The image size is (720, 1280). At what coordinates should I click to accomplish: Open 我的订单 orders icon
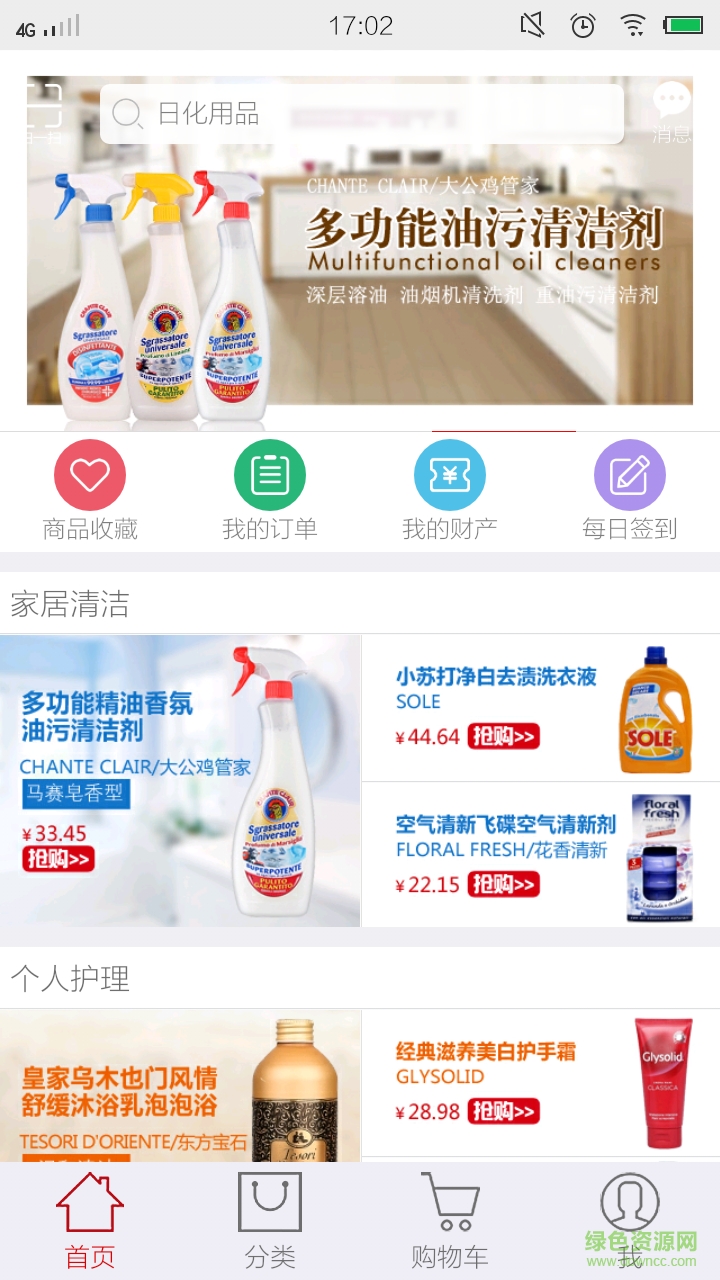point(270,475)
